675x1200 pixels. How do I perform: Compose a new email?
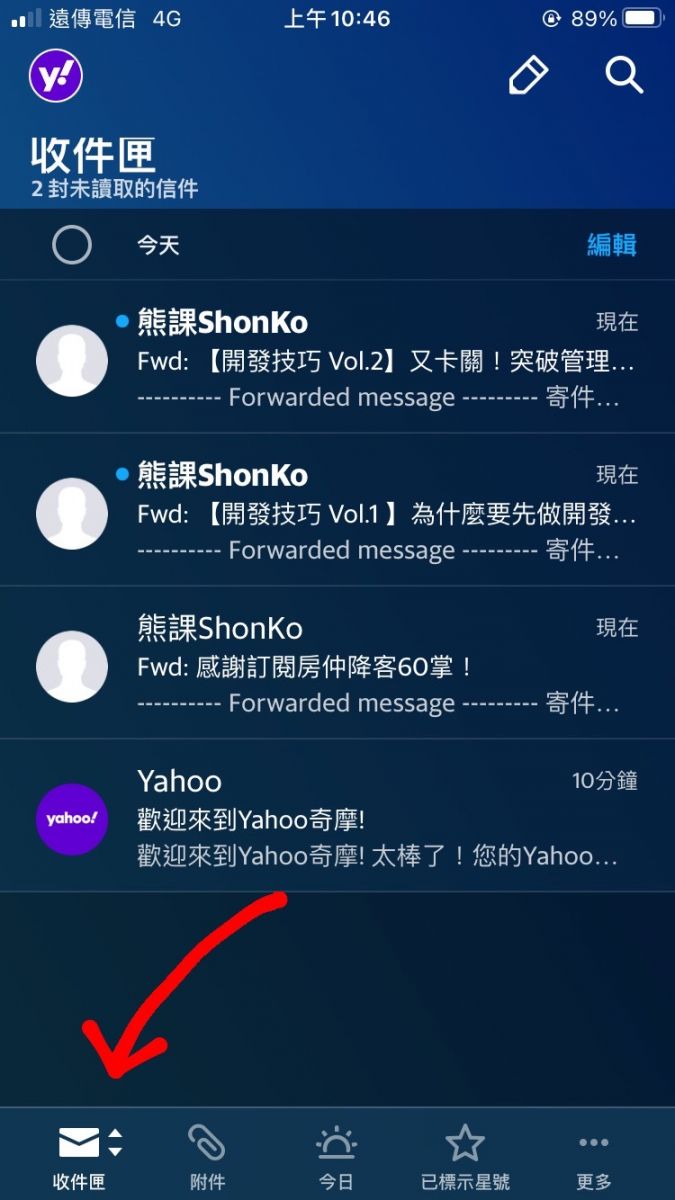[x=528, y=76]
